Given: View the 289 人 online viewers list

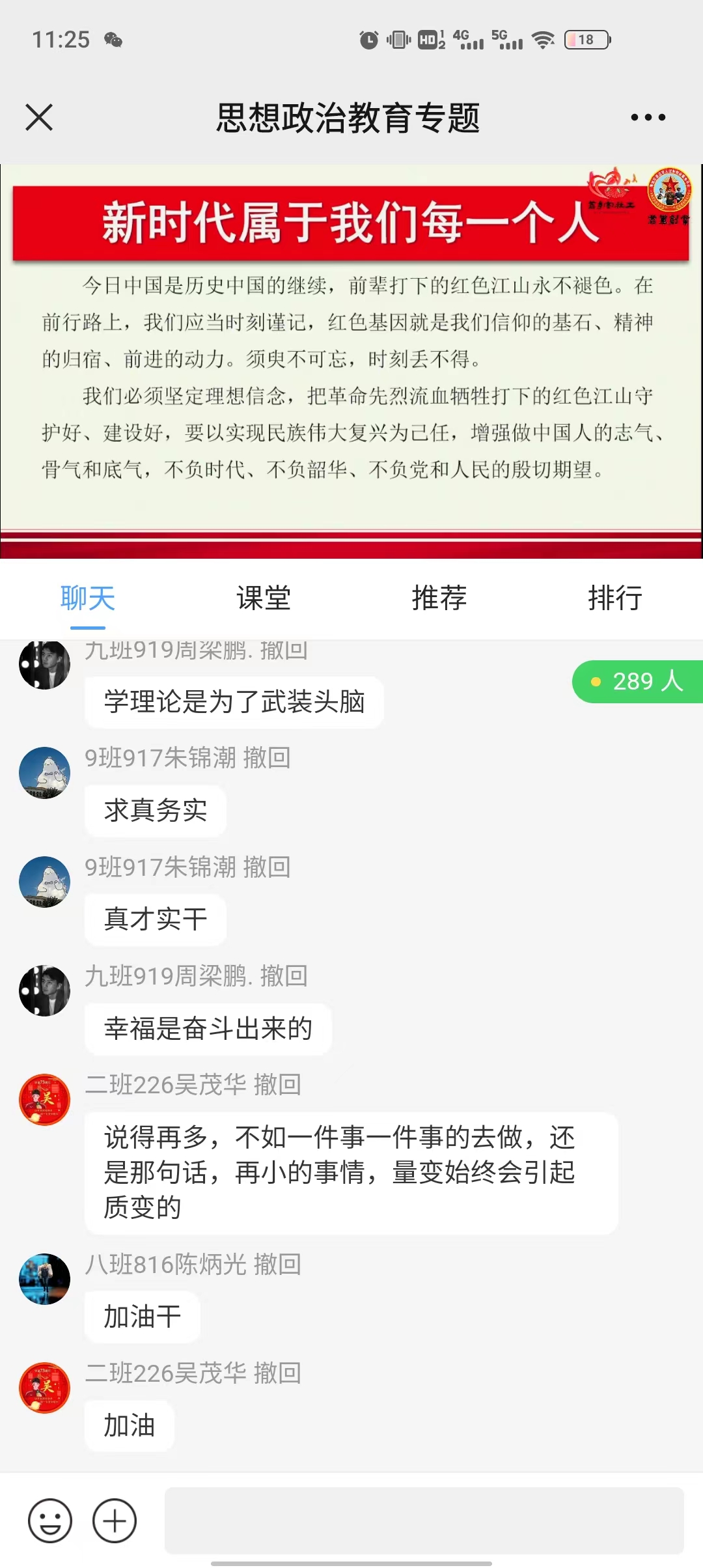Looking at the screenshot, I should pyautogui.click(x=638, y=682).
